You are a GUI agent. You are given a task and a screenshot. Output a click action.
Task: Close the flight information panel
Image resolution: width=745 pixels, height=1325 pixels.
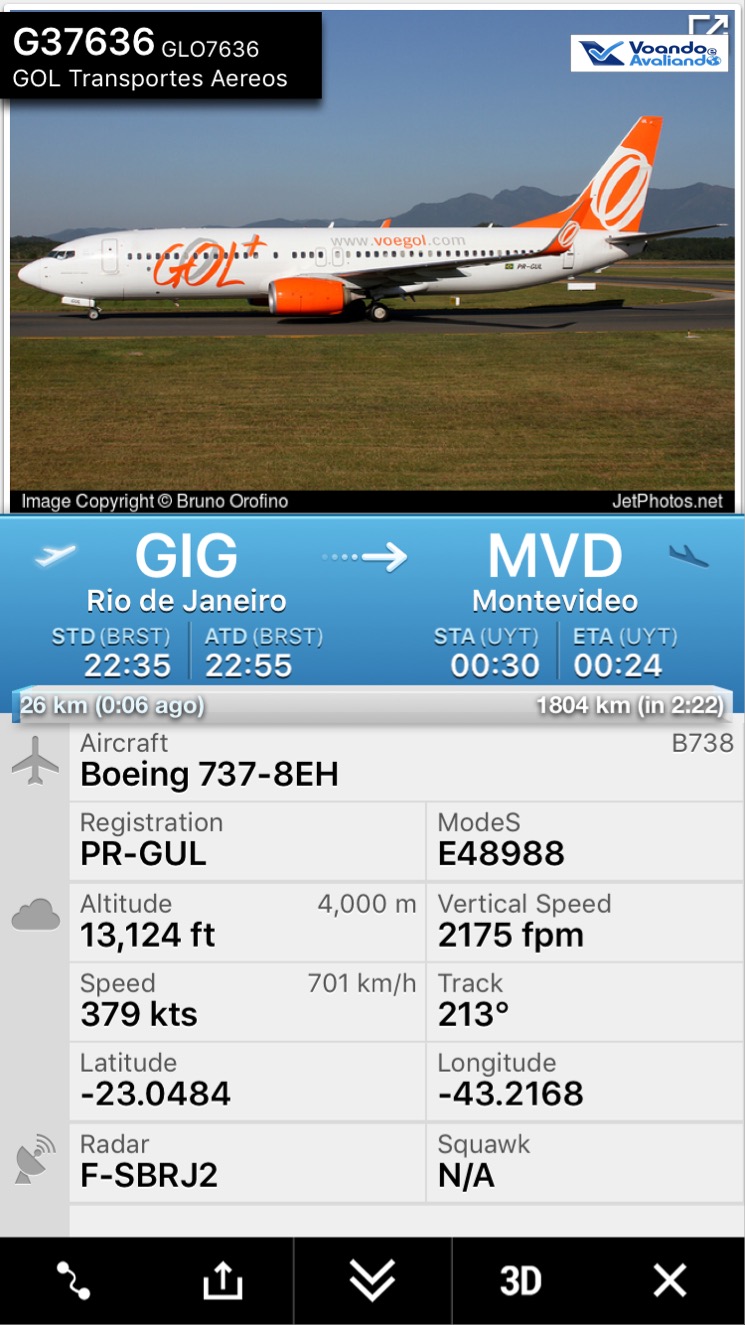(669, 1280)
